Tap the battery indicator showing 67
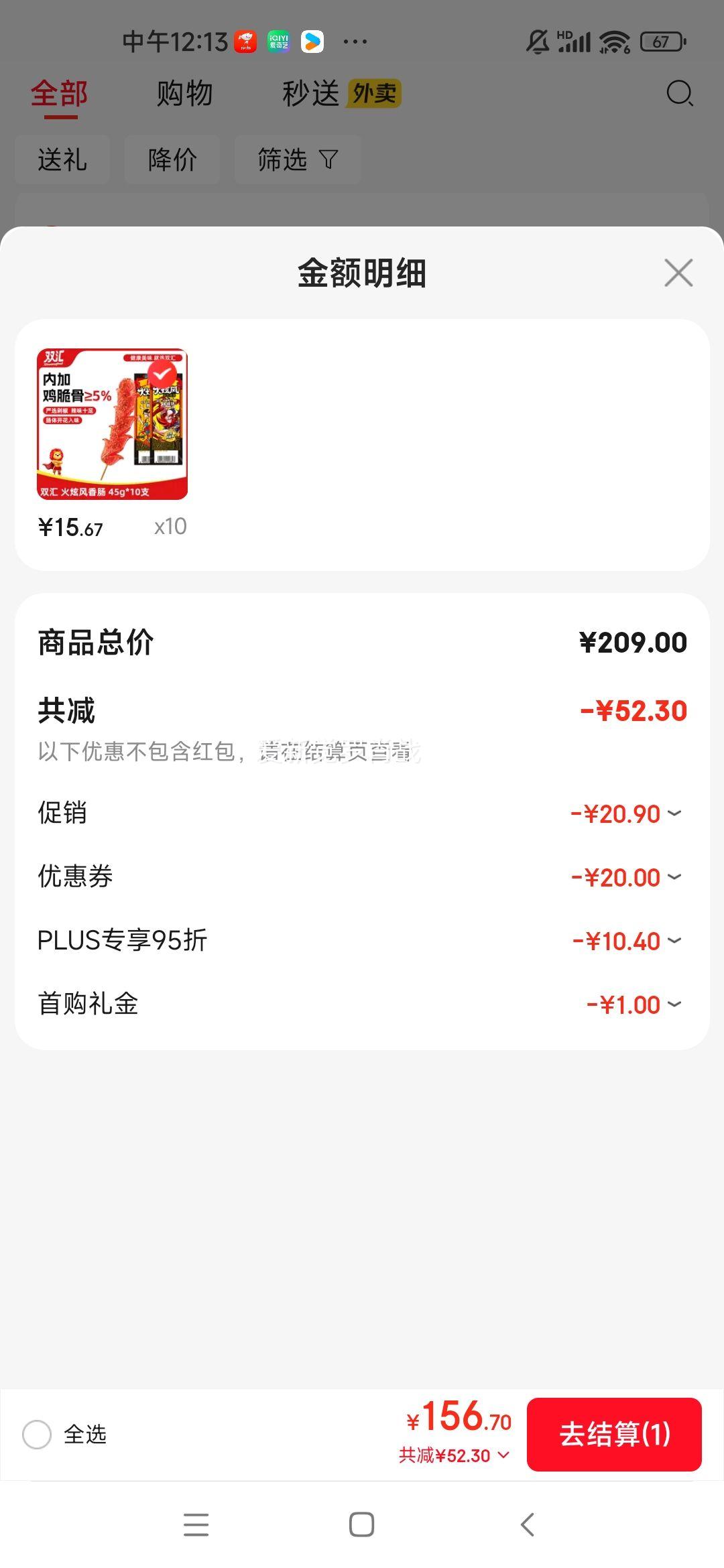The image size is (724, 1568). [660, 41]
